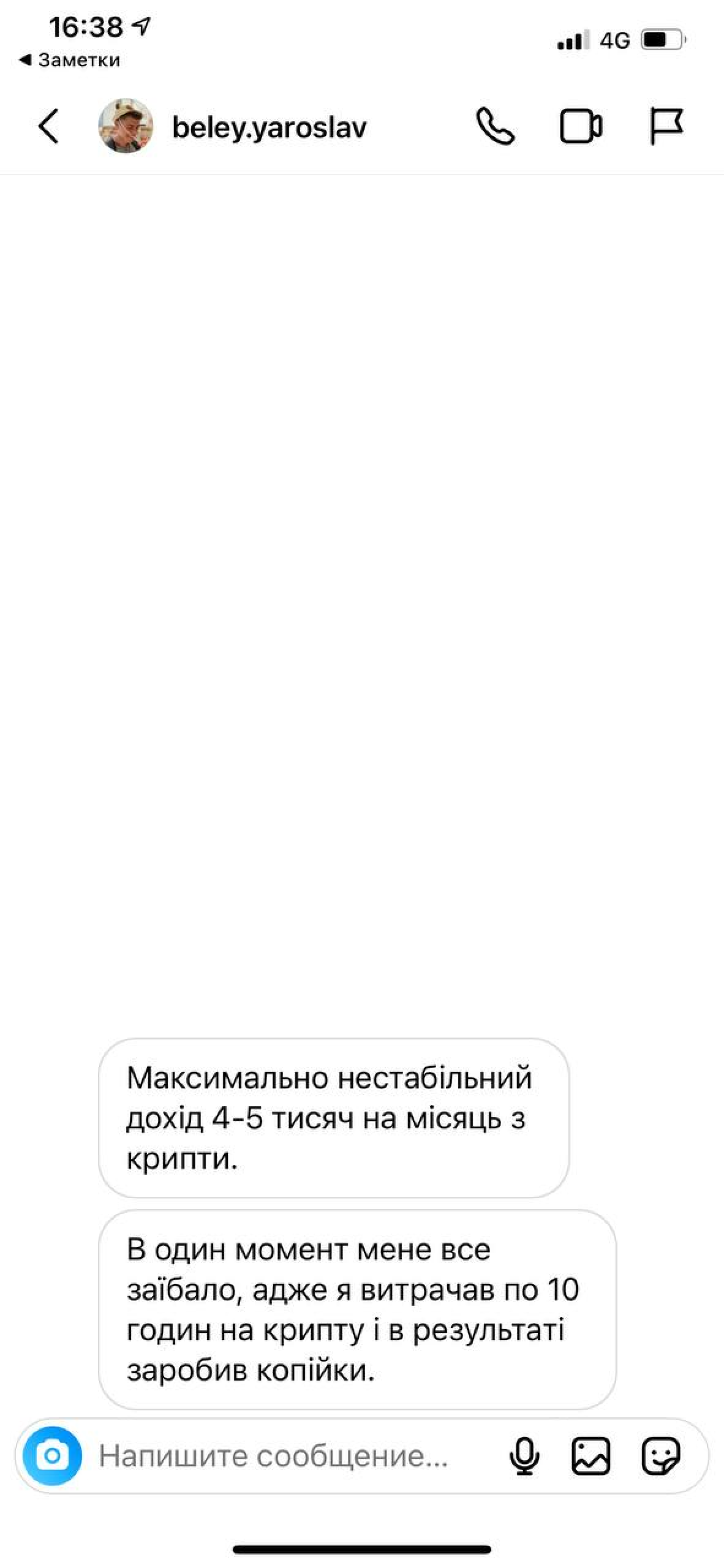Start a video call with beley.yaroslav
The width and height of the screenshot is (724, 1568).
(x=580, y=127)
